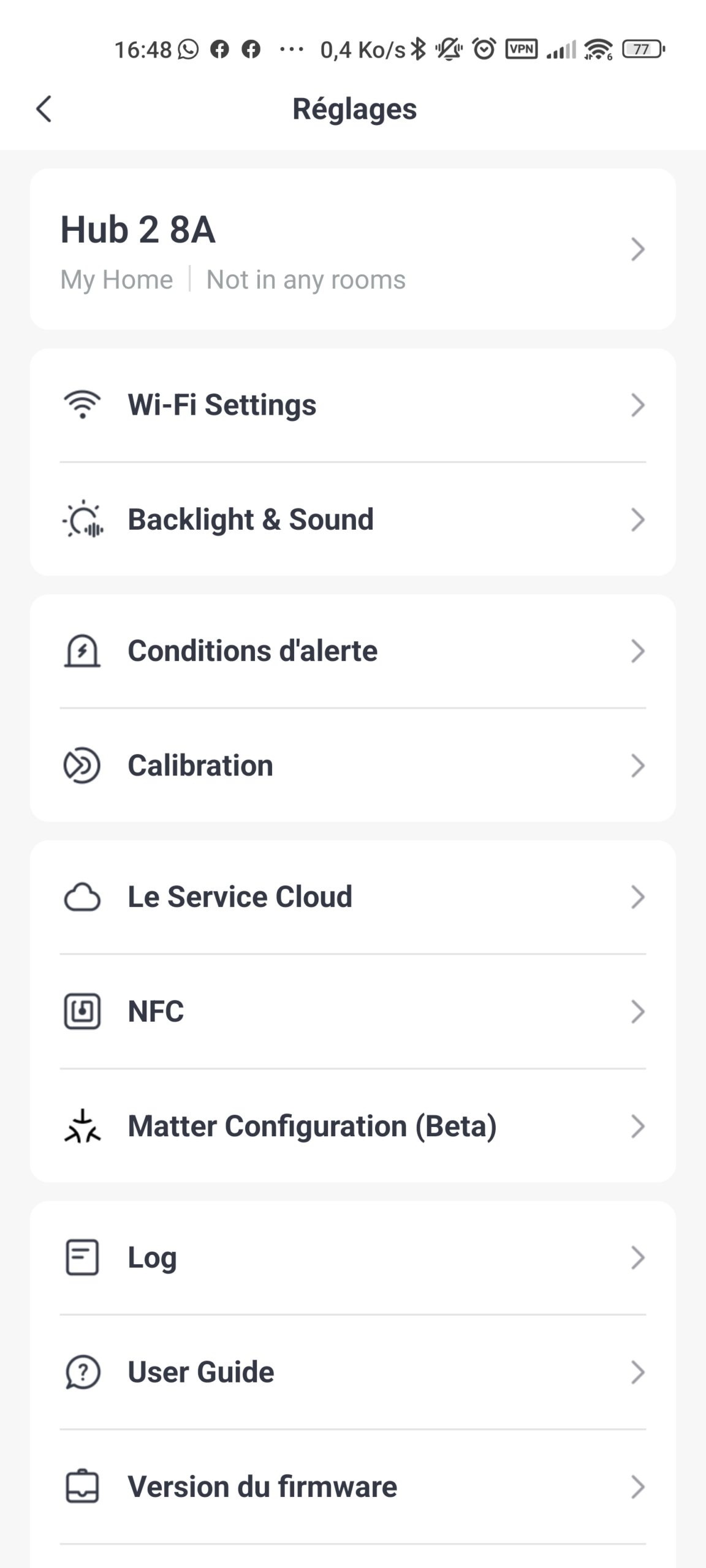This screenshot has height=1568, width=706.
Task: Open Backlight & Sound settings
Action: 353,519
